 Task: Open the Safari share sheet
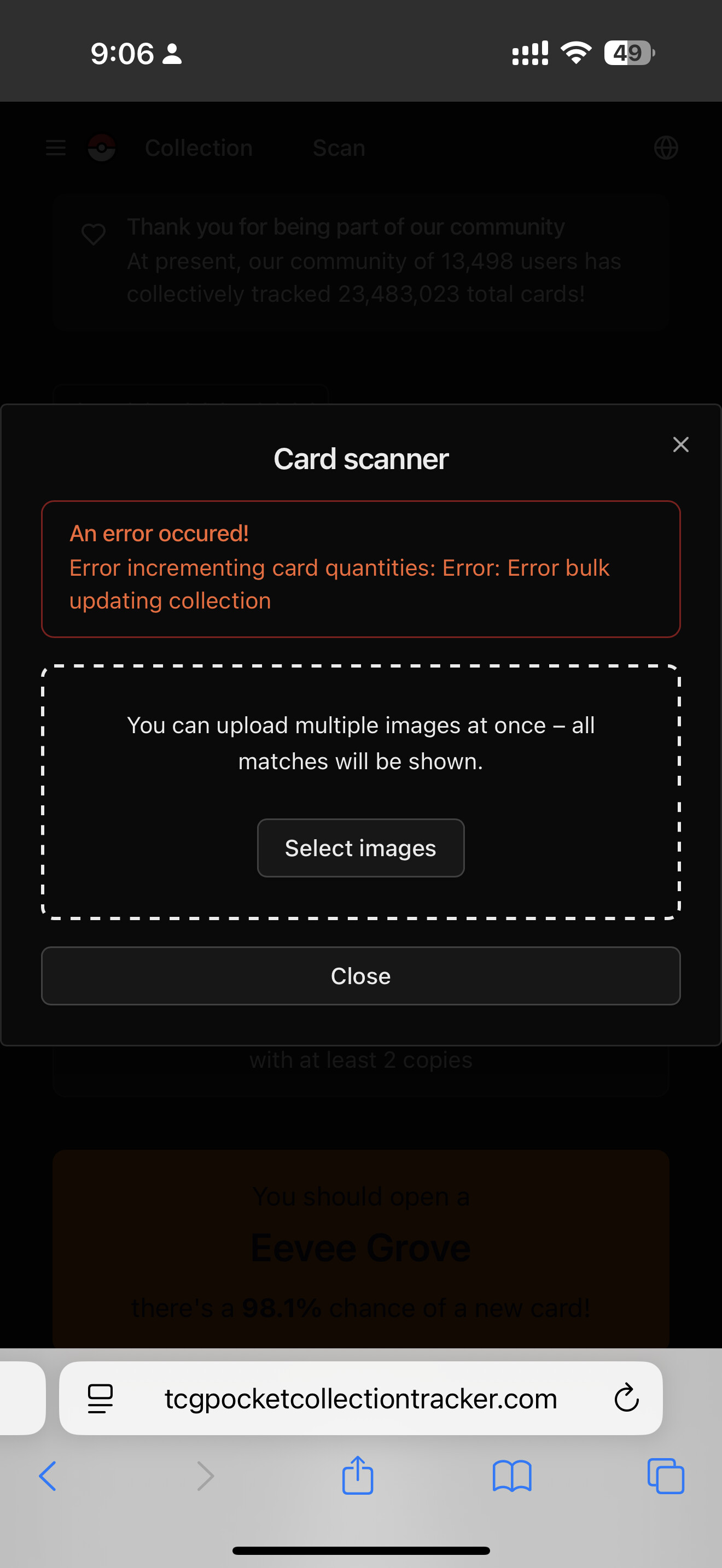(357, 1475)
